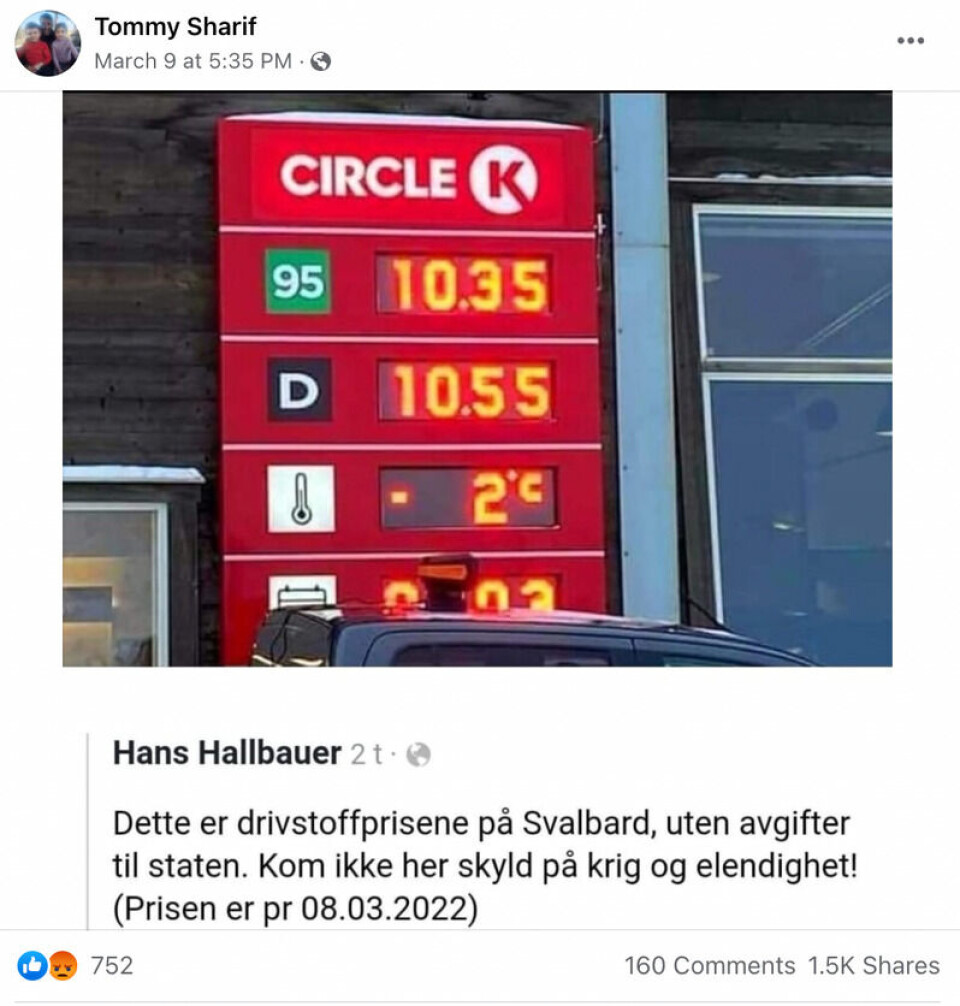Viewport: 960px width, 1006px height.
Task: Open Hans Hallbauer's profile from shared post
Action: click(227, 753)
